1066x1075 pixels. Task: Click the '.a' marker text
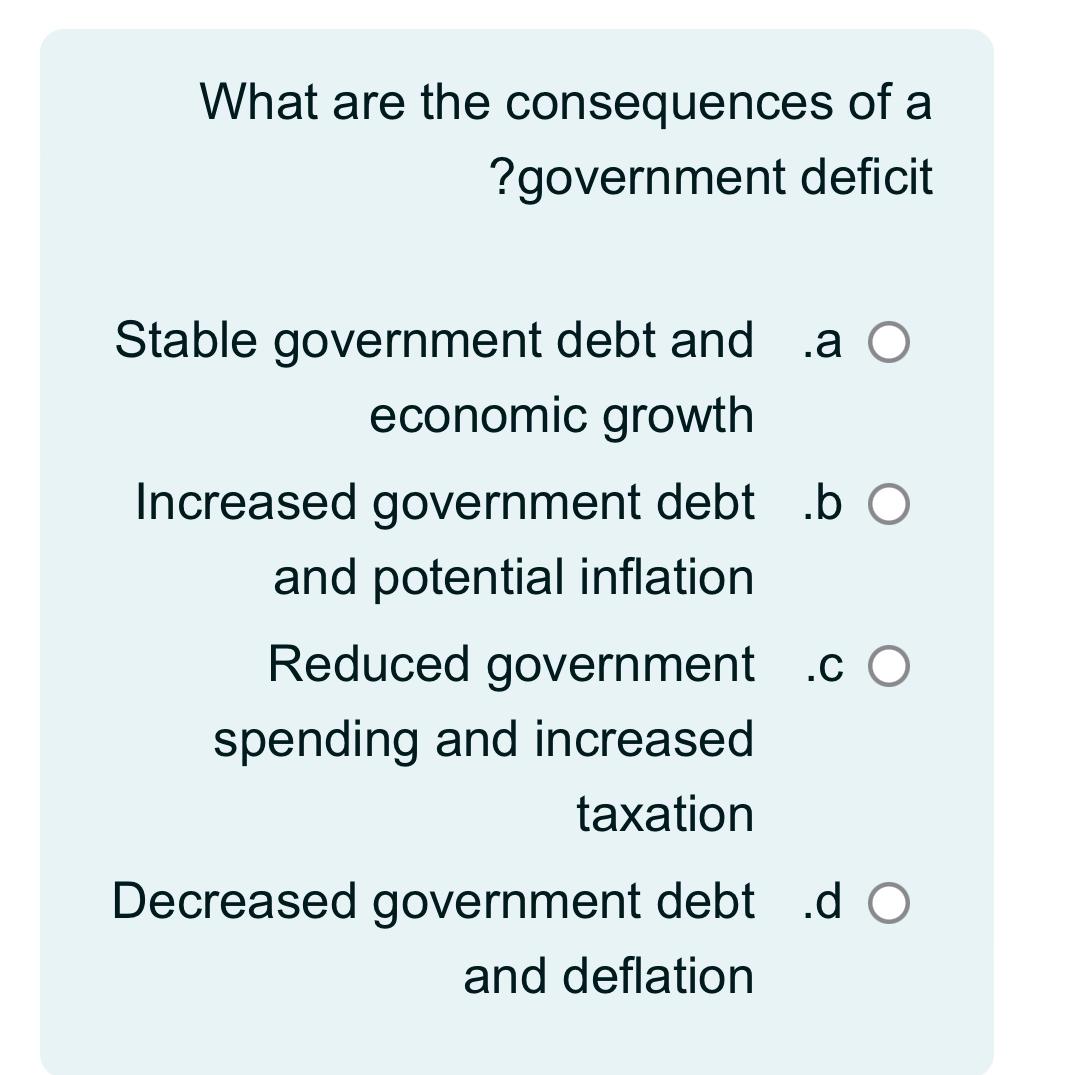(822, 344)
